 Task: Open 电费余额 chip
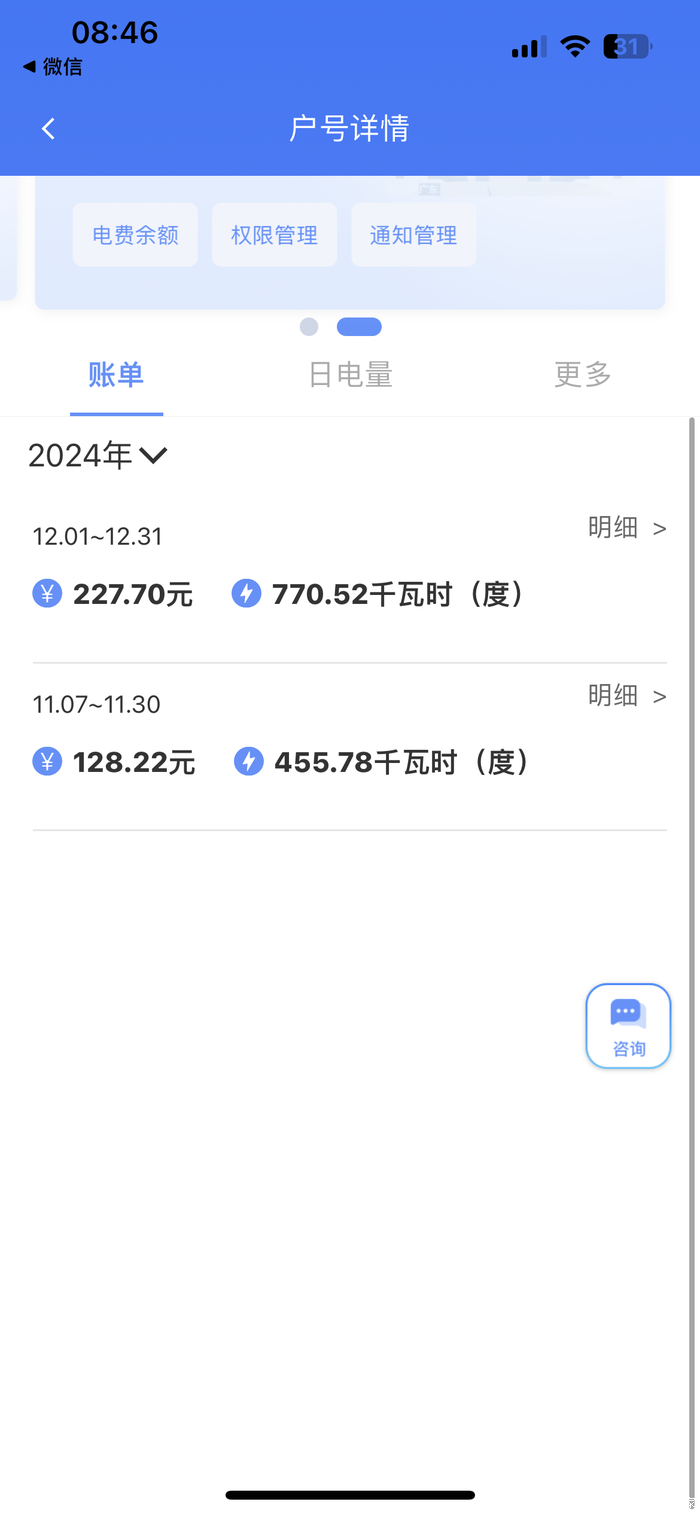tap(135, 236)
